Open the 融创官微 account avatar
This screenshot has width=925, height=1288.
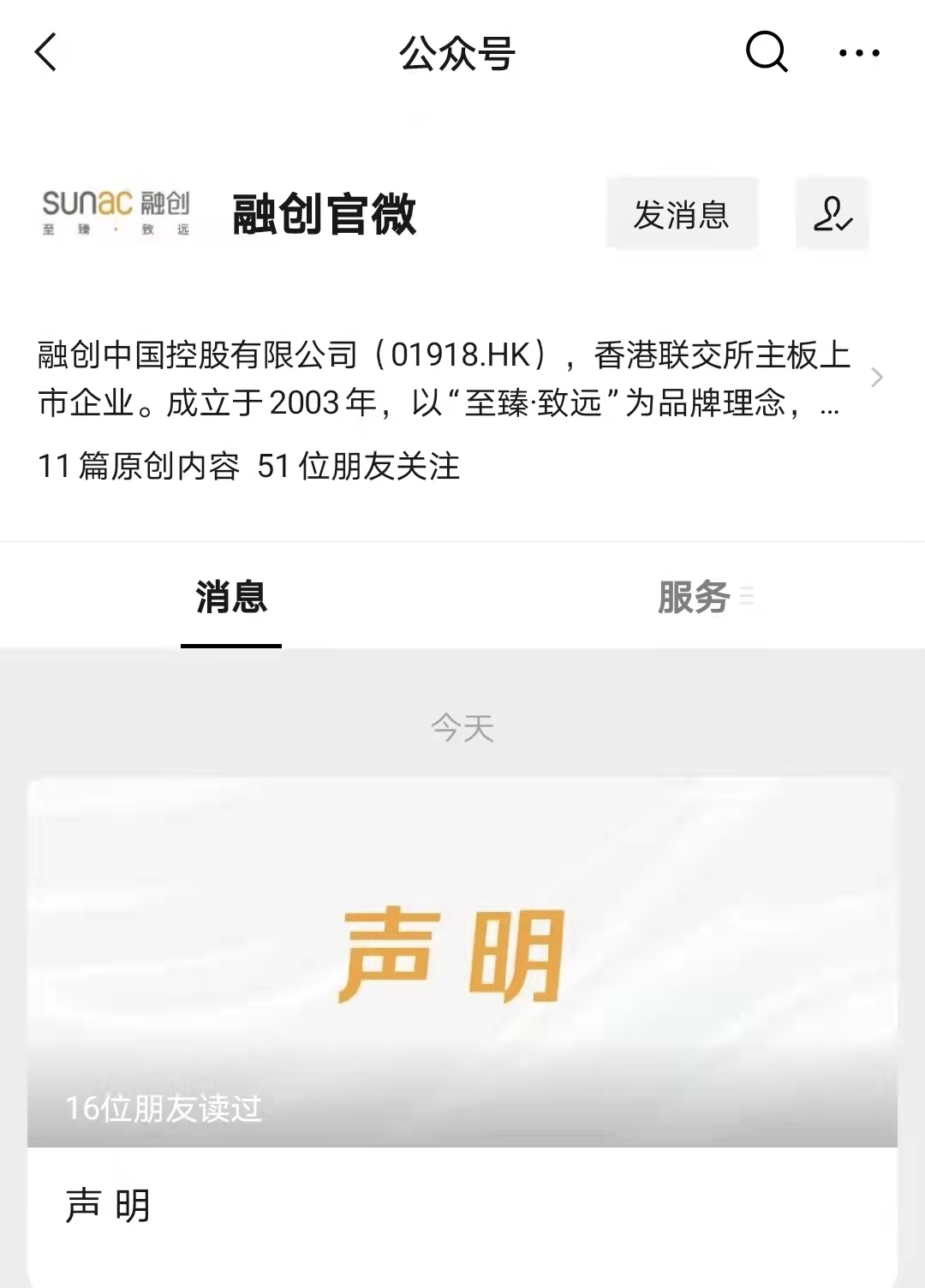116,213
